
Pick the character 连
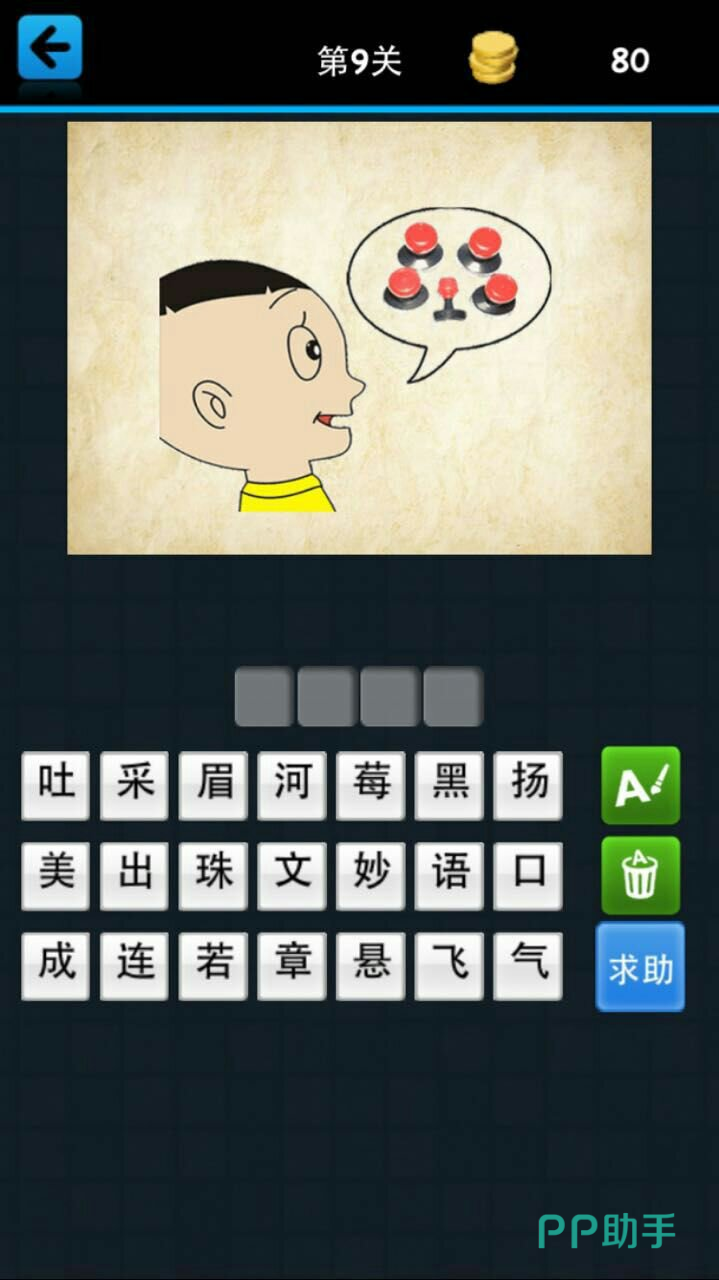[135, 966]
